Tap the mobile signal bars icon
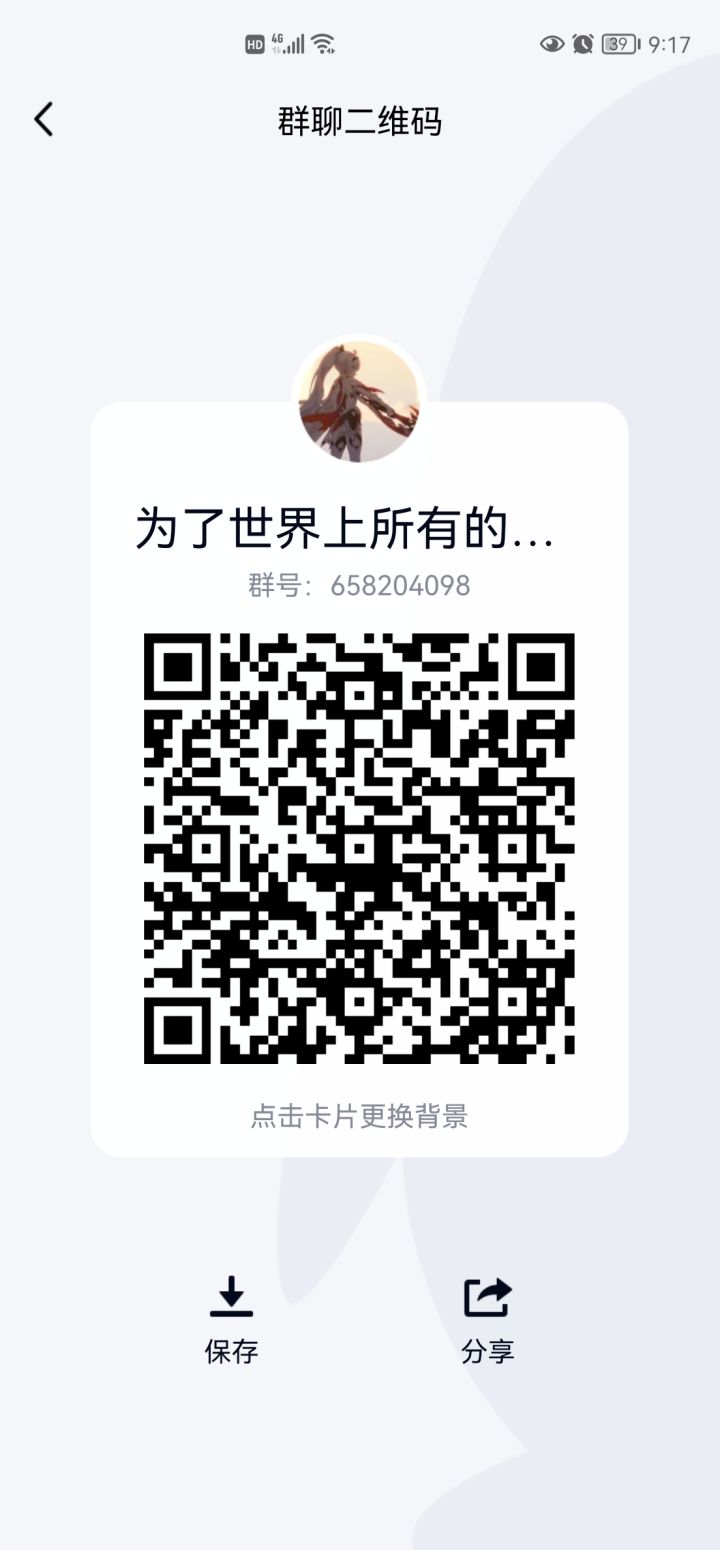Viewport: 720px width, 1550px height. tap(295, 43)
